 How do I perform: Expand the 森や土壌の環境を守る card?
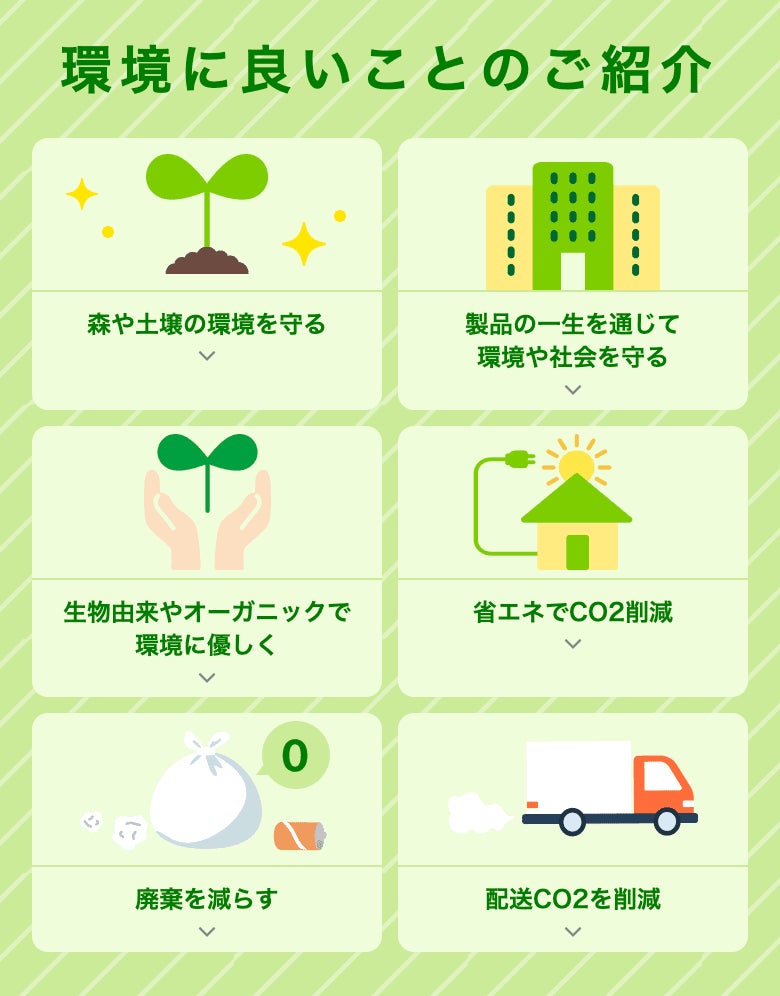pos(207,354)
